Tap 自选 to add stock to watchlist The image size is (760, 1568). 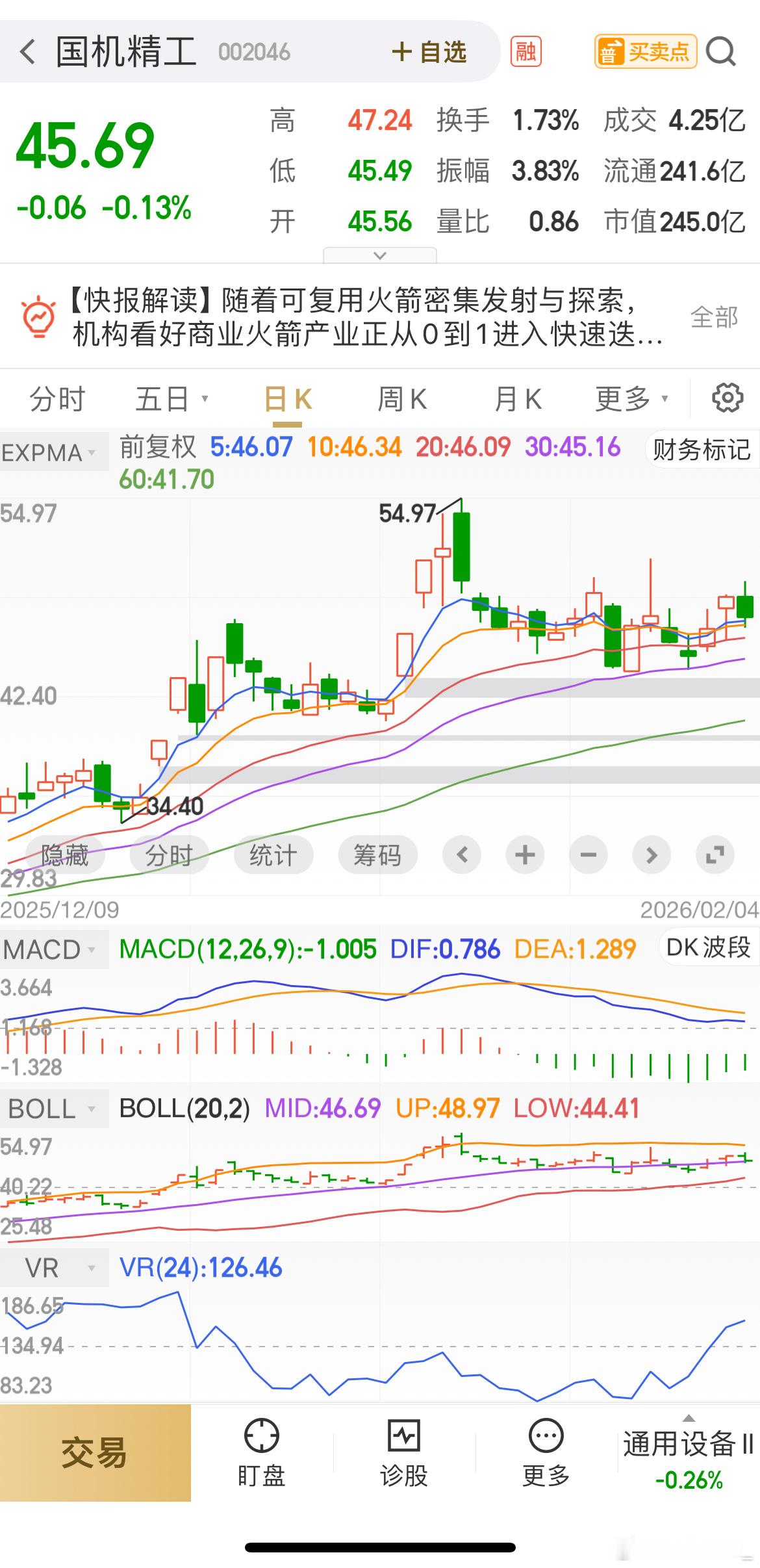pos(430,53)
